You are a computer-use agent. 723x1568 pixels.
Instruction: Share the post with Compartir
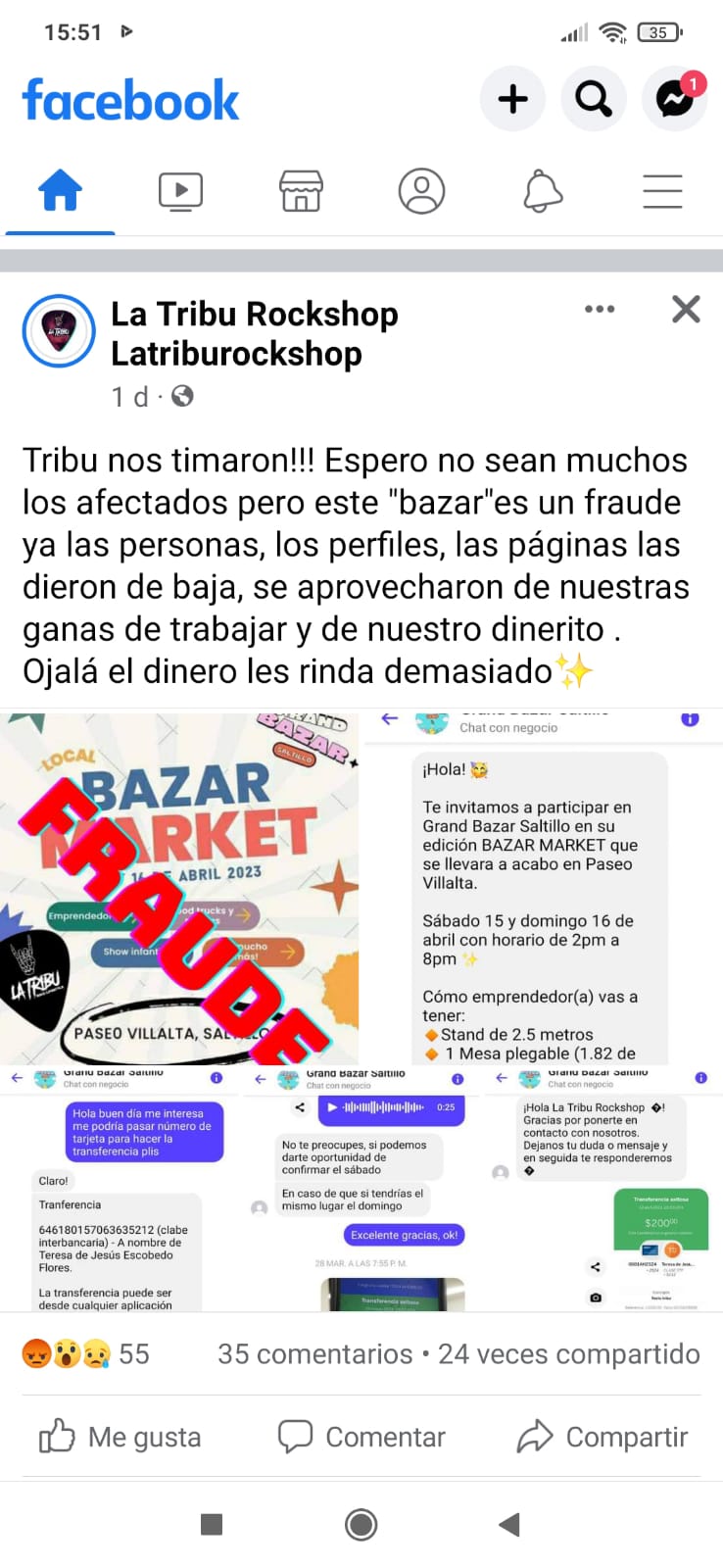point(602,1437)
